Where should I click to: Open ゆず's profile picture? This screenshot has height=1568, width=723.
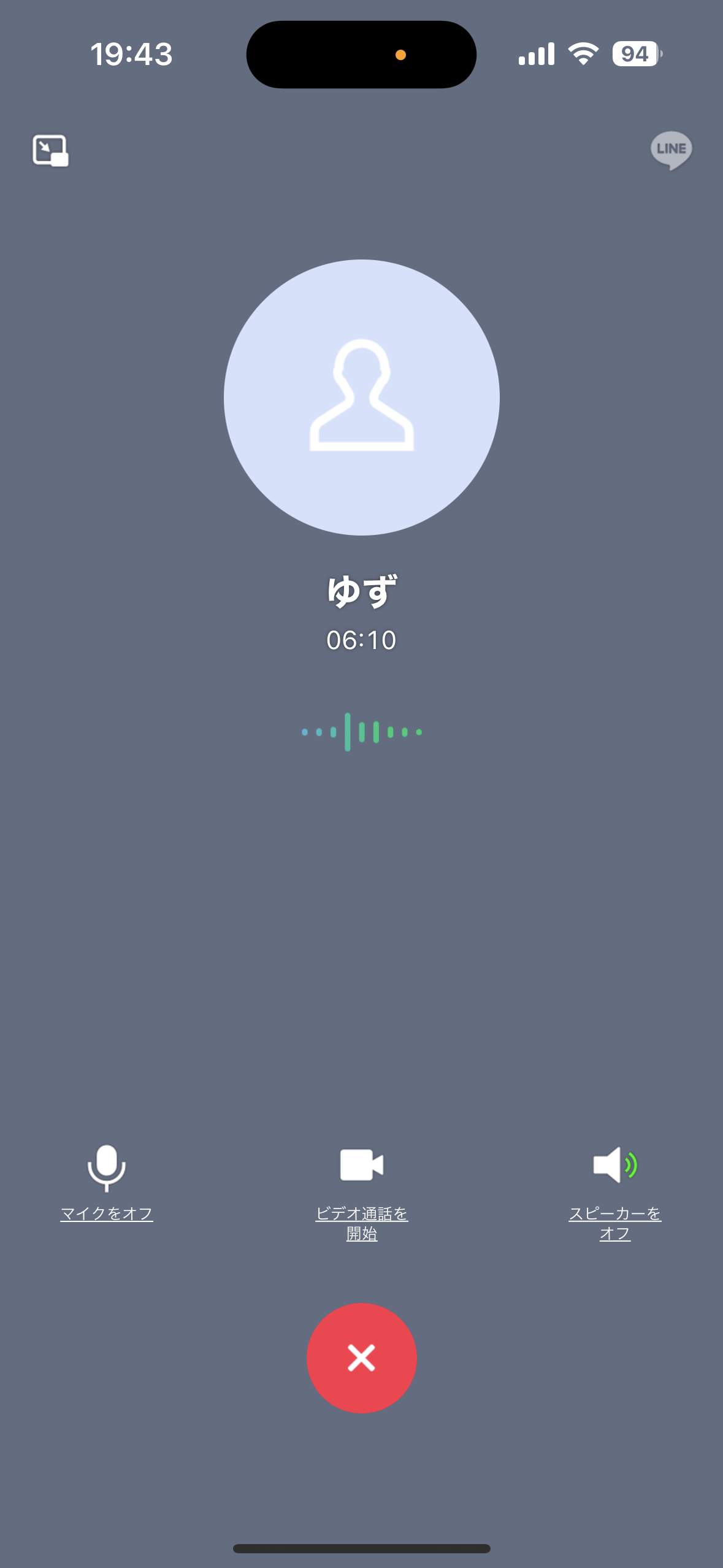pos(362,397)
